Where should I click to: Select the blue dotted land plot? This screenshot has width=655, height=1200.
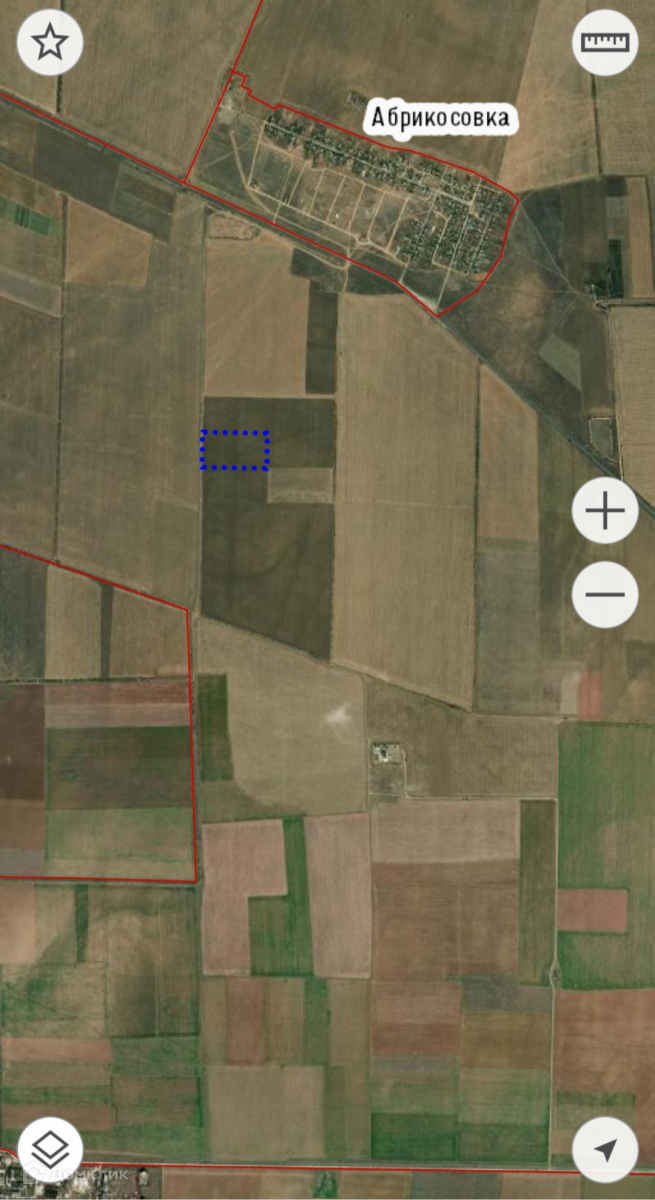[236, 450]
